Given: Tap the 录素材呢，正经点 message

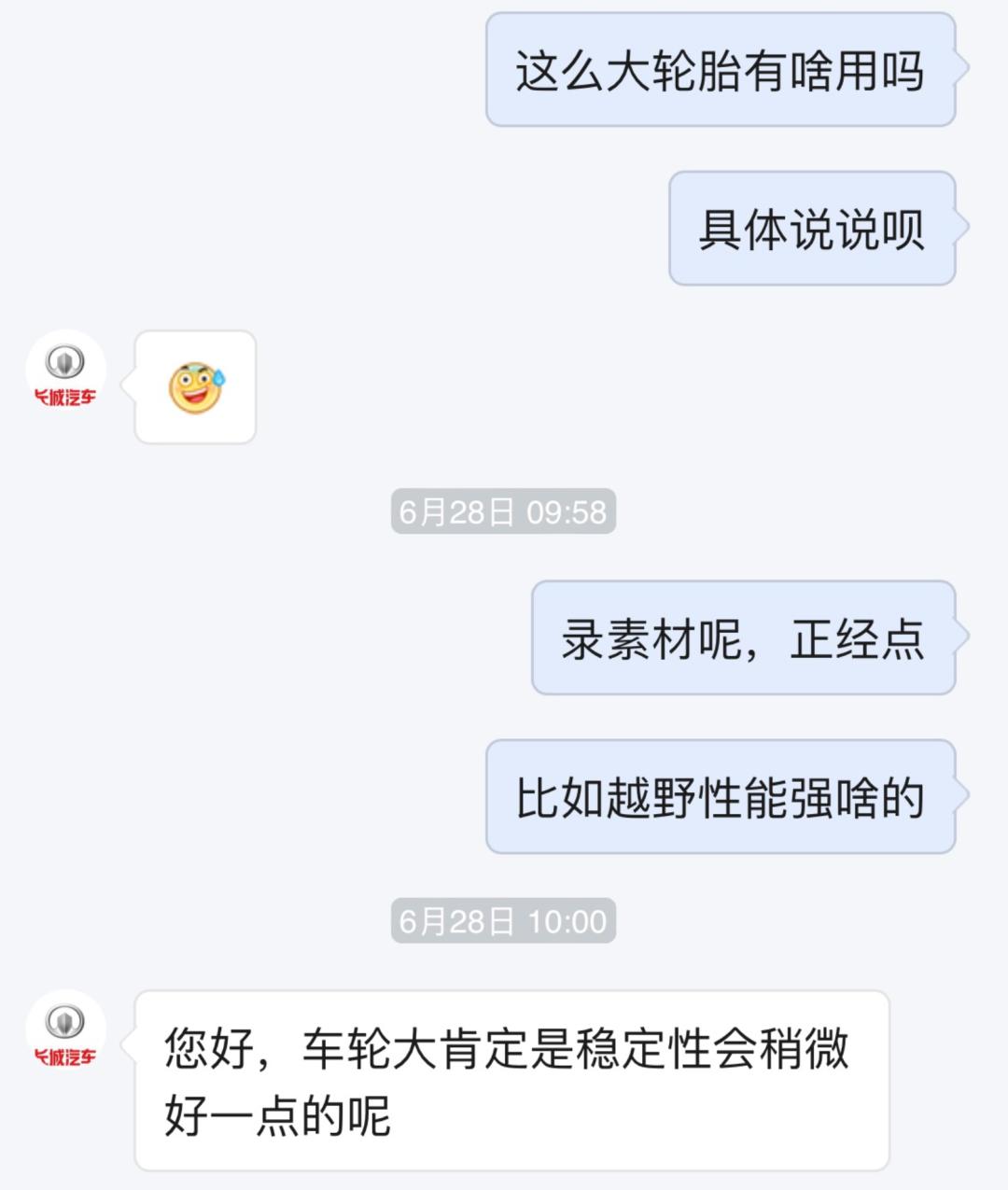Looking at the screenshot, I should coord(742,639).
